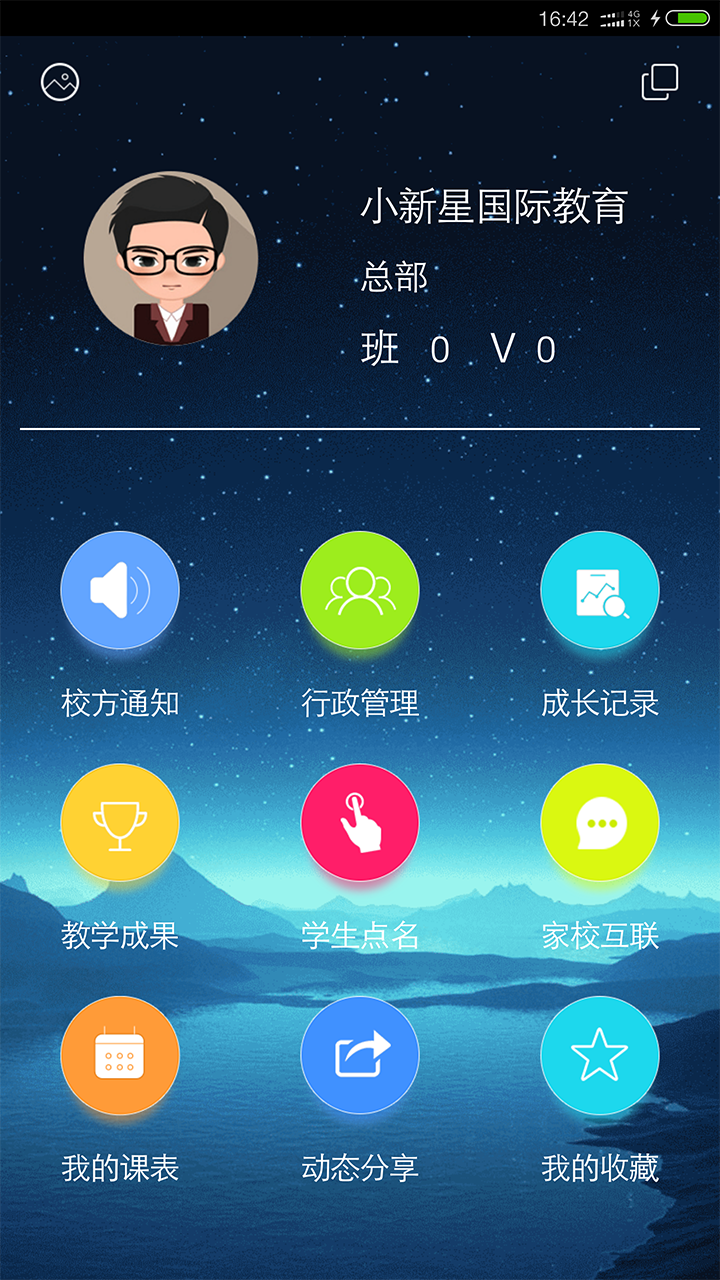Open 行政管理 administration
720x1280 pixels.
coord(360,591)
